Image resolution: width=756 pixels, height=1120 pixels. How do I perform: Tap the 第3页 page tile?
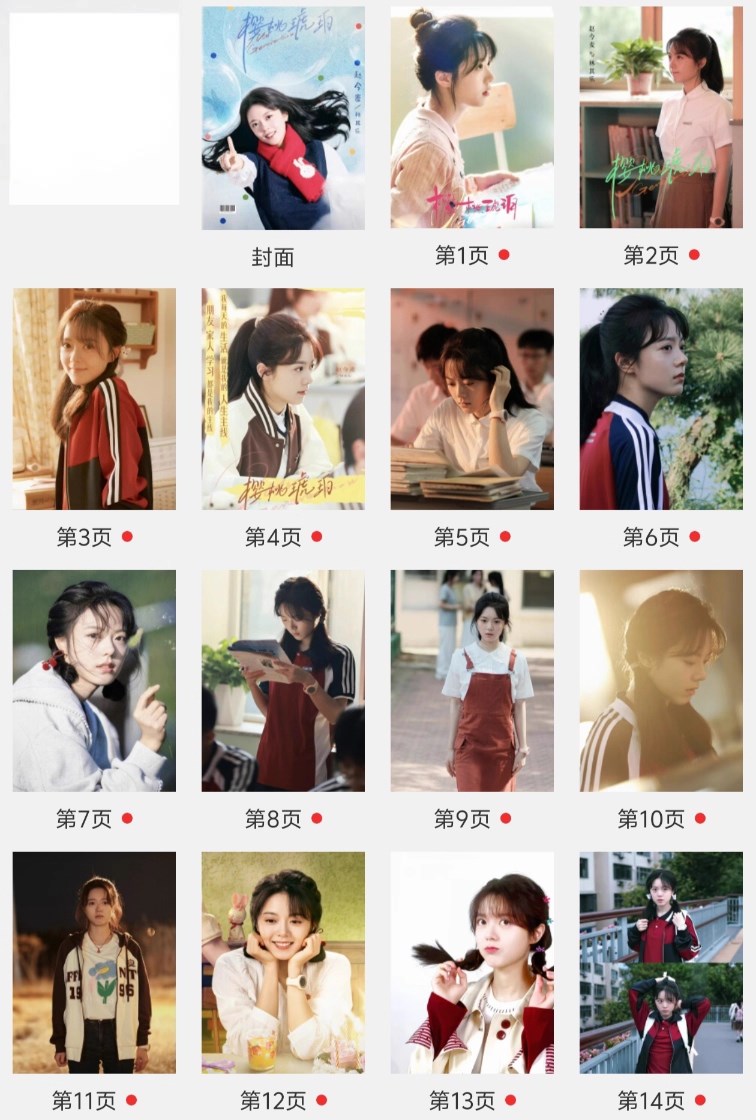94,399
